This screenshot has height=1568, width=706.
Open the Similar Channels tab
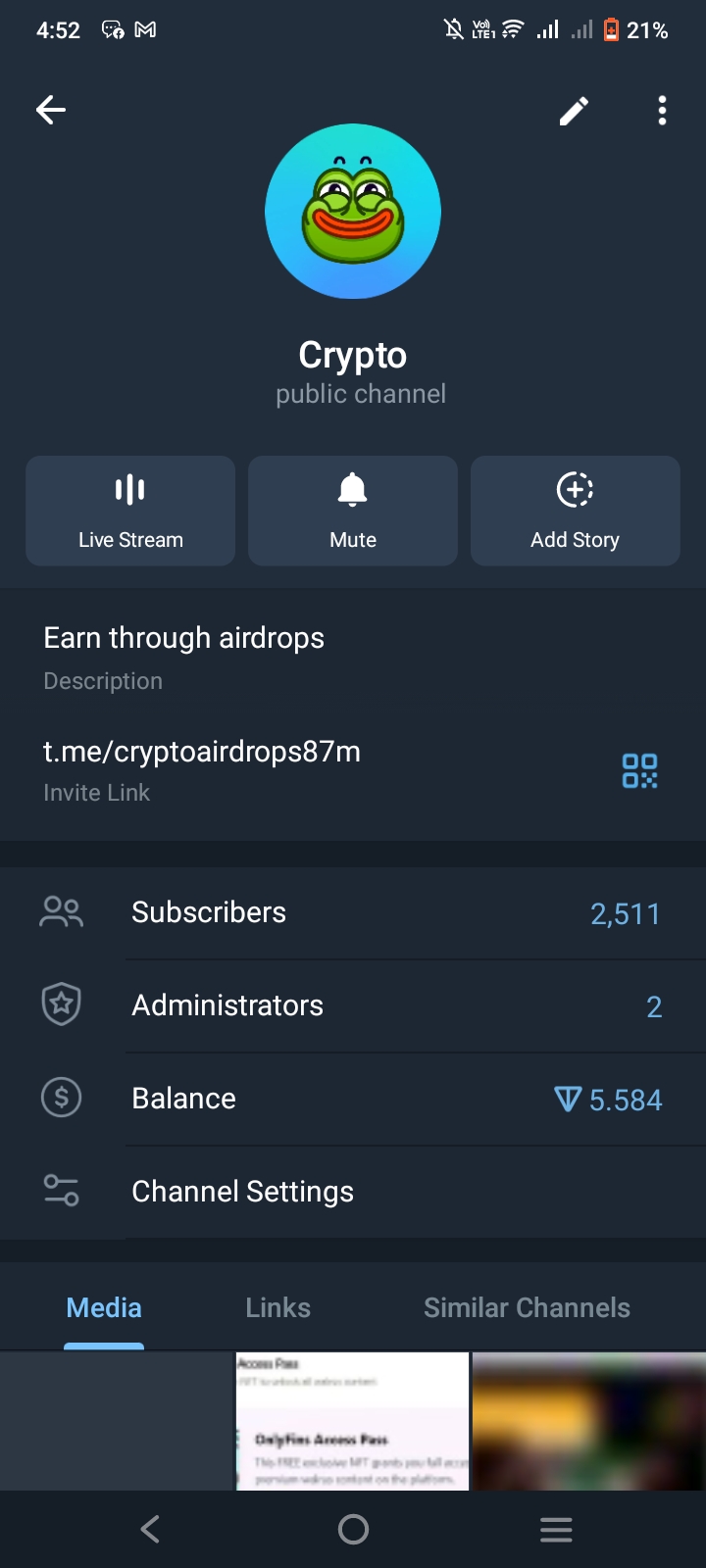[x=527, y=1307]
